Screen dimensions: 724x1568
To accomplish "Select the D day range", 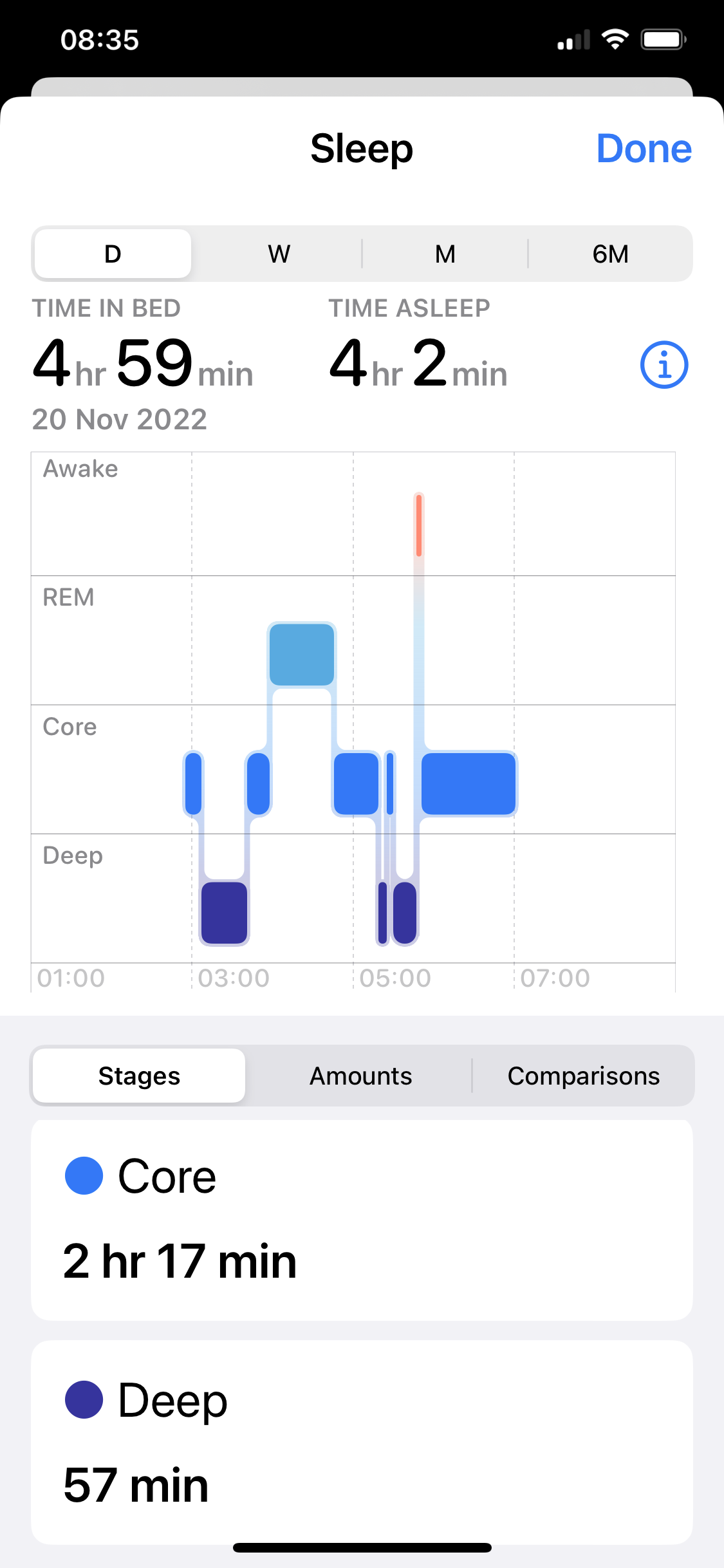I will coord(113,254).
